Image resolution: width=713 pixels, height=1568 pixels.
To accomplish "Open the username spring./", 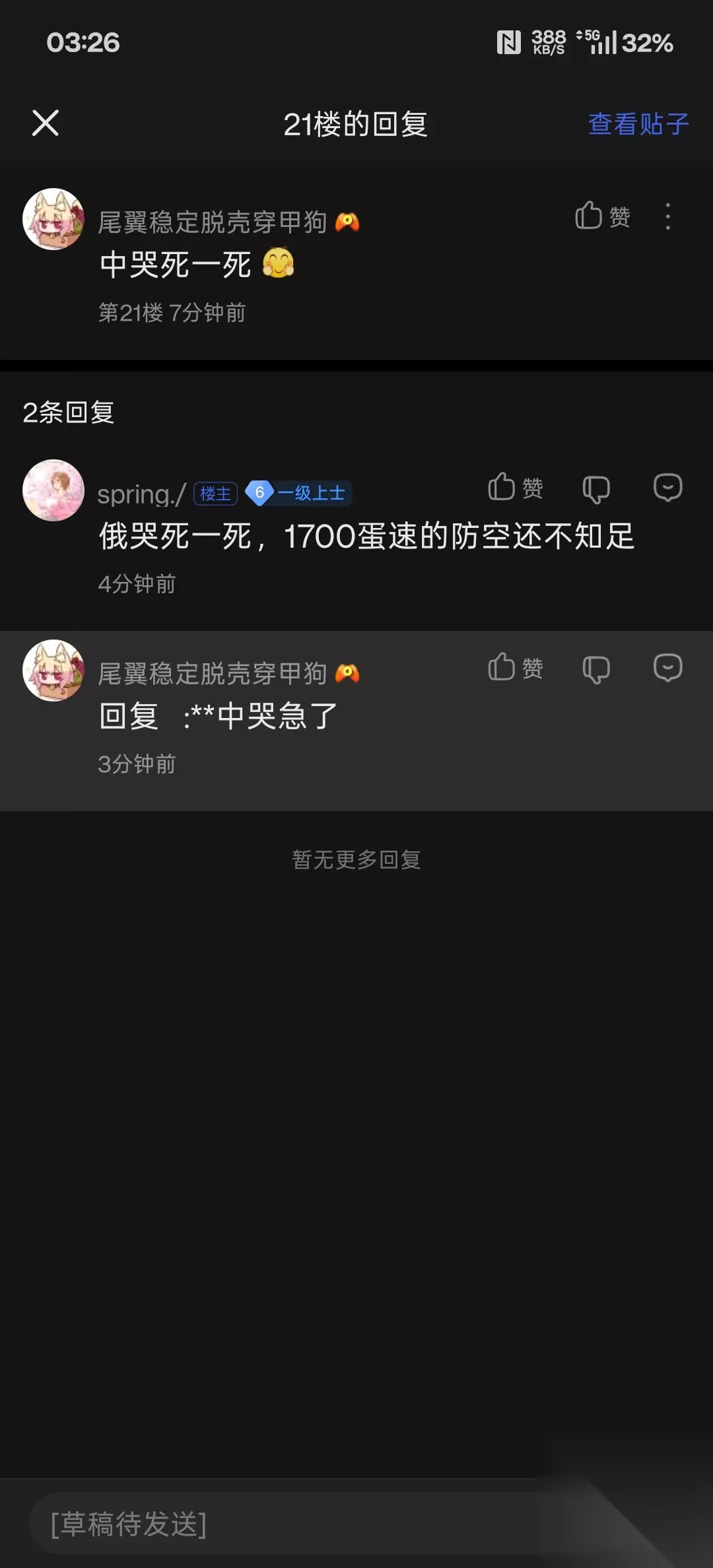I will (141, 494).
